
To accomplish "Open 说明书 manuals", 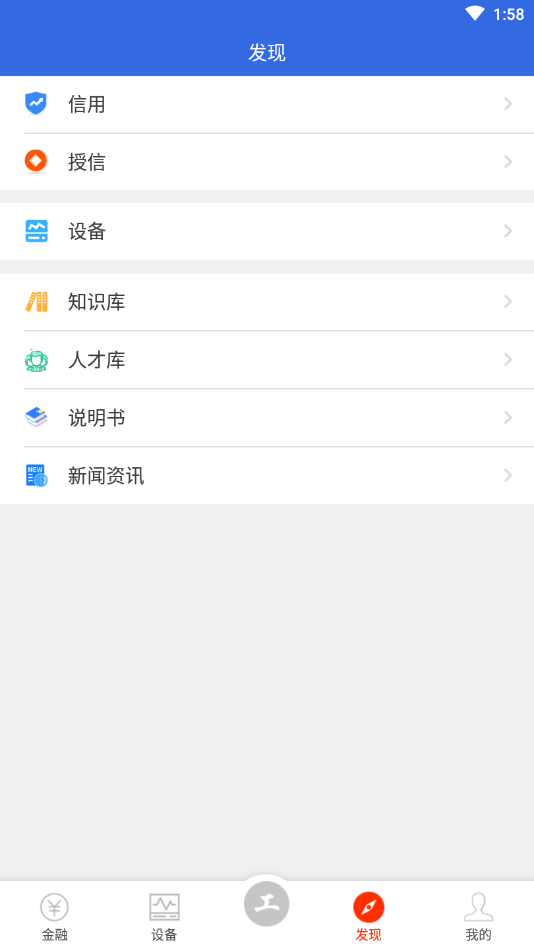I will 267,418.
